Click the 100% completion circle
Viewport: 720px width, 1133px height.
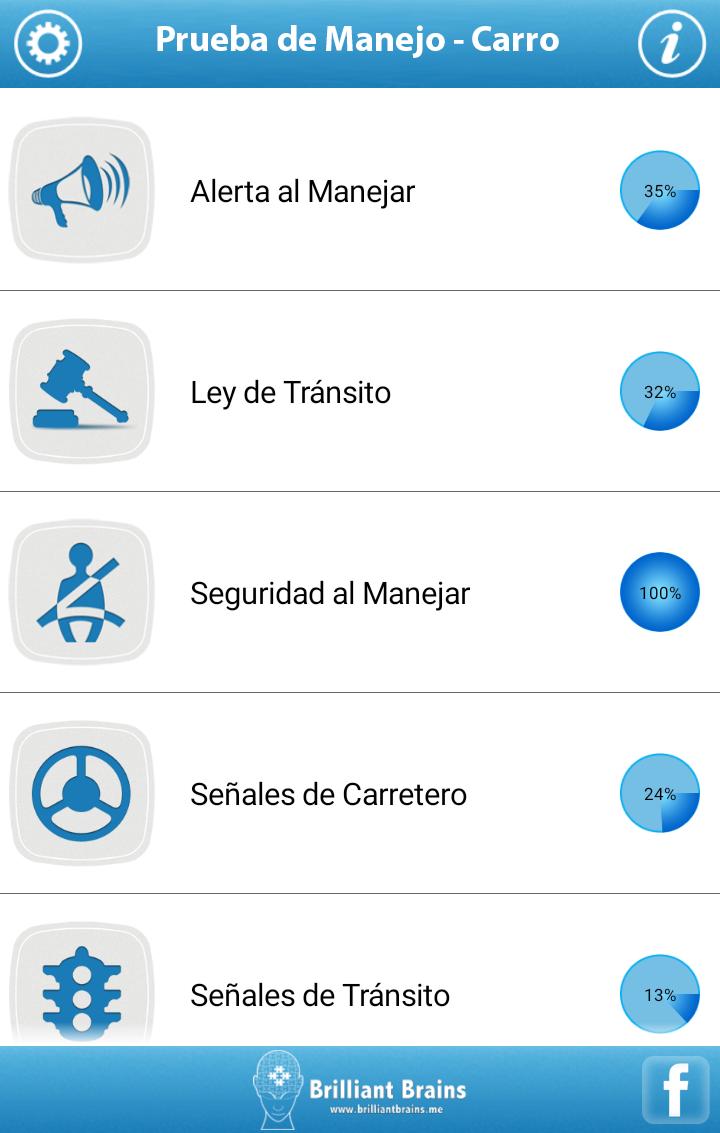[659, 592]
